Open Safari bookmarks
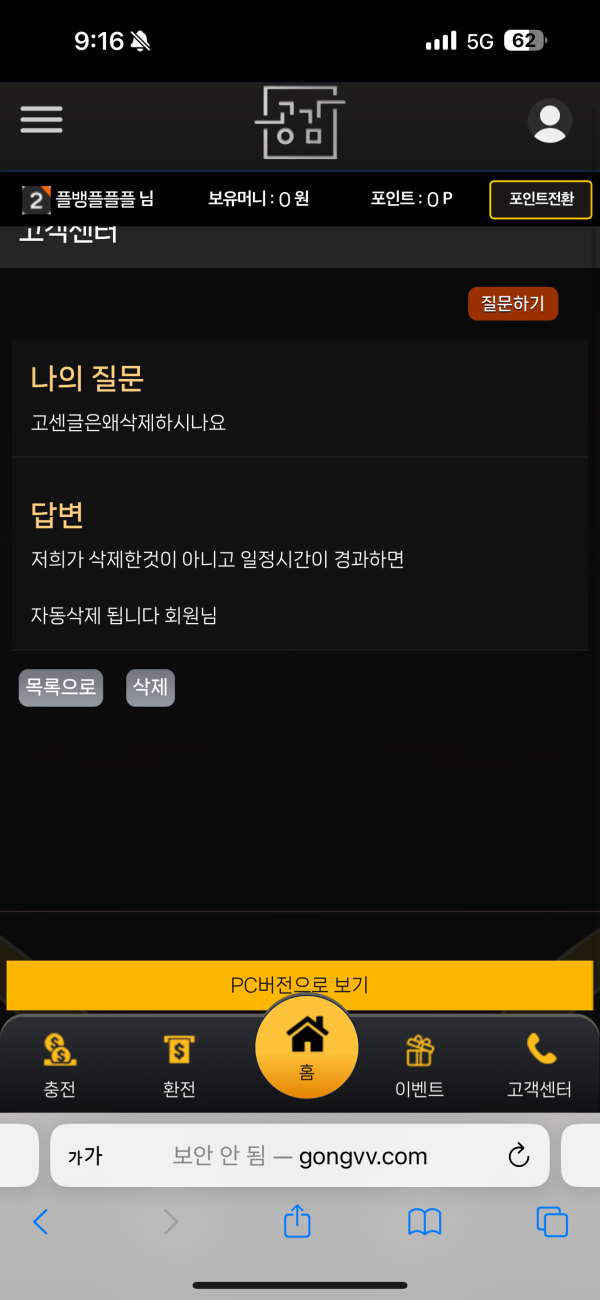This screenshot has height=1300, width=600. pyautogui.click(x=425, y=1221)
